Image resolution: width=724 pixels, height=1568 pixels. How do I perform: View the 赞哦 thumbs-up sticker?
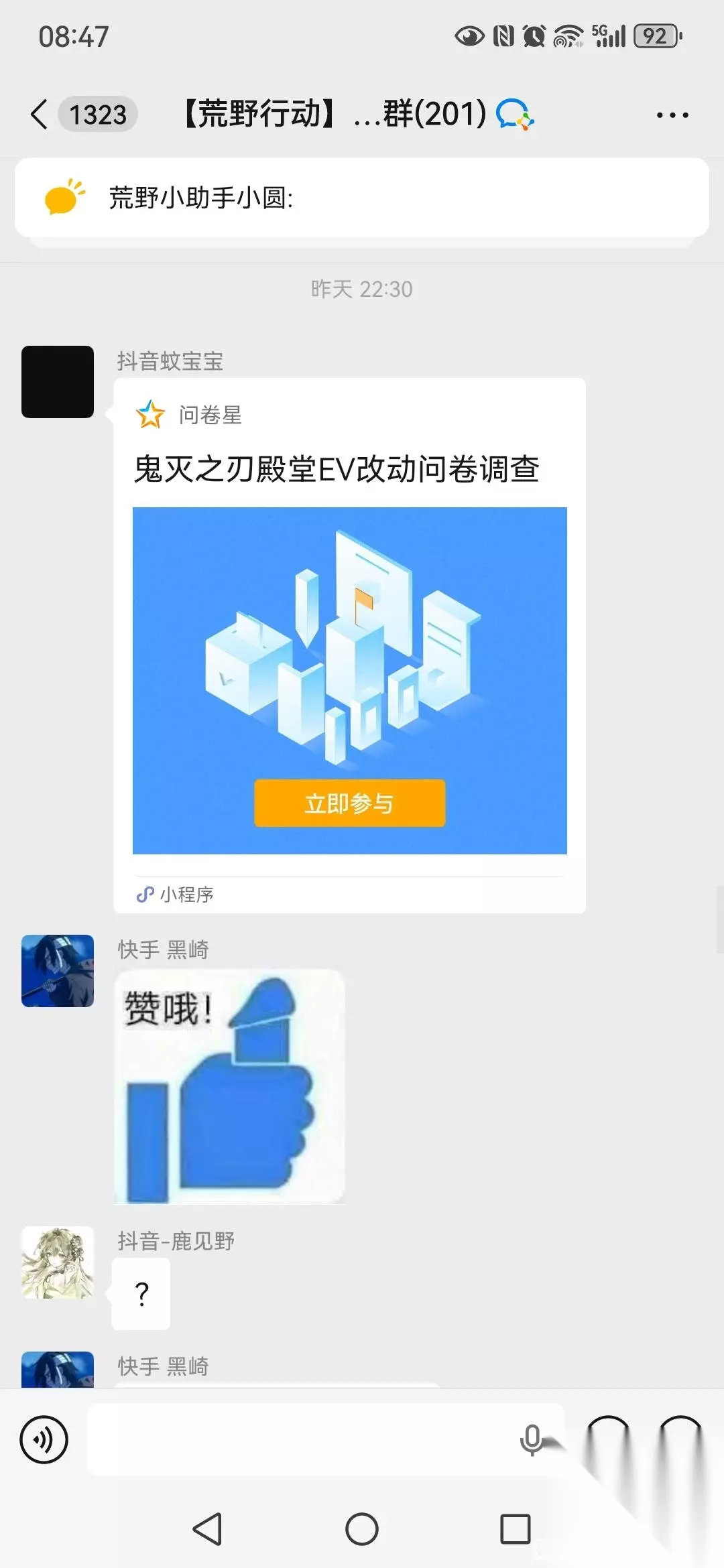pos(229,1086)
